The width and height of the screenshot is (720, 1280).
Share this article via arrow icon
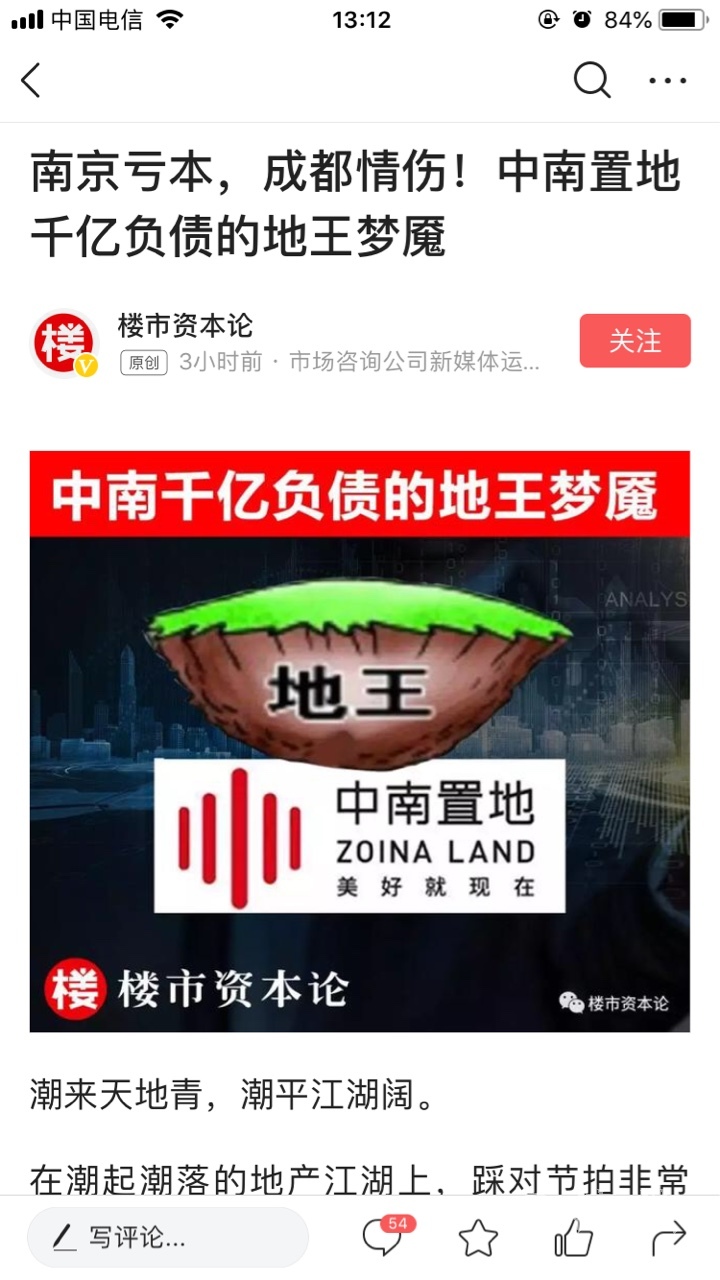coord(668,1238)
